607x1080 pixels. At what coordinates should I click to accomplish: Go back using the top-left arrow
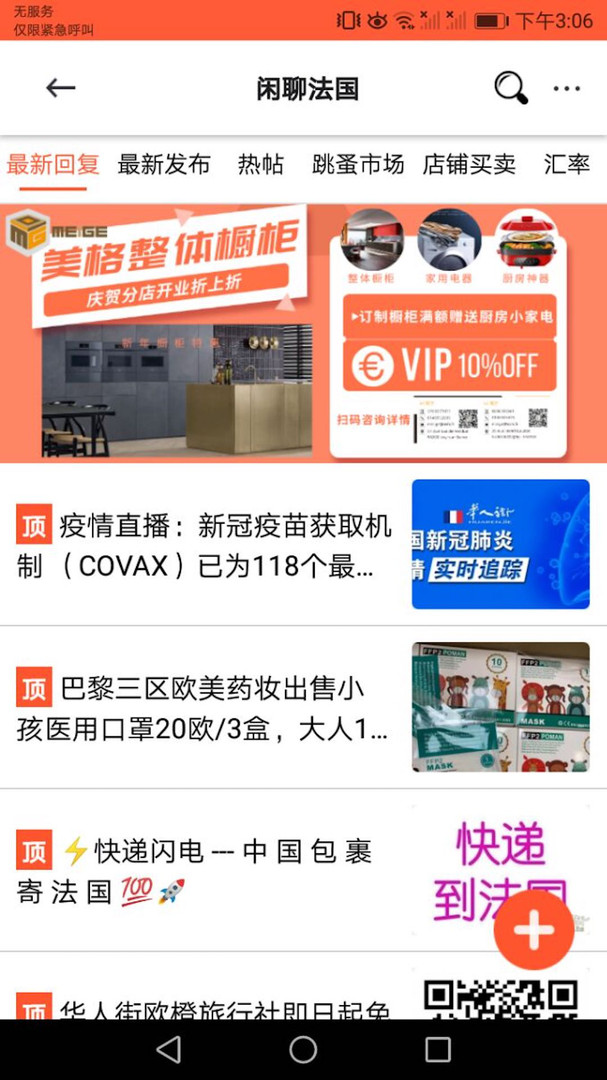tap(61, 88)
